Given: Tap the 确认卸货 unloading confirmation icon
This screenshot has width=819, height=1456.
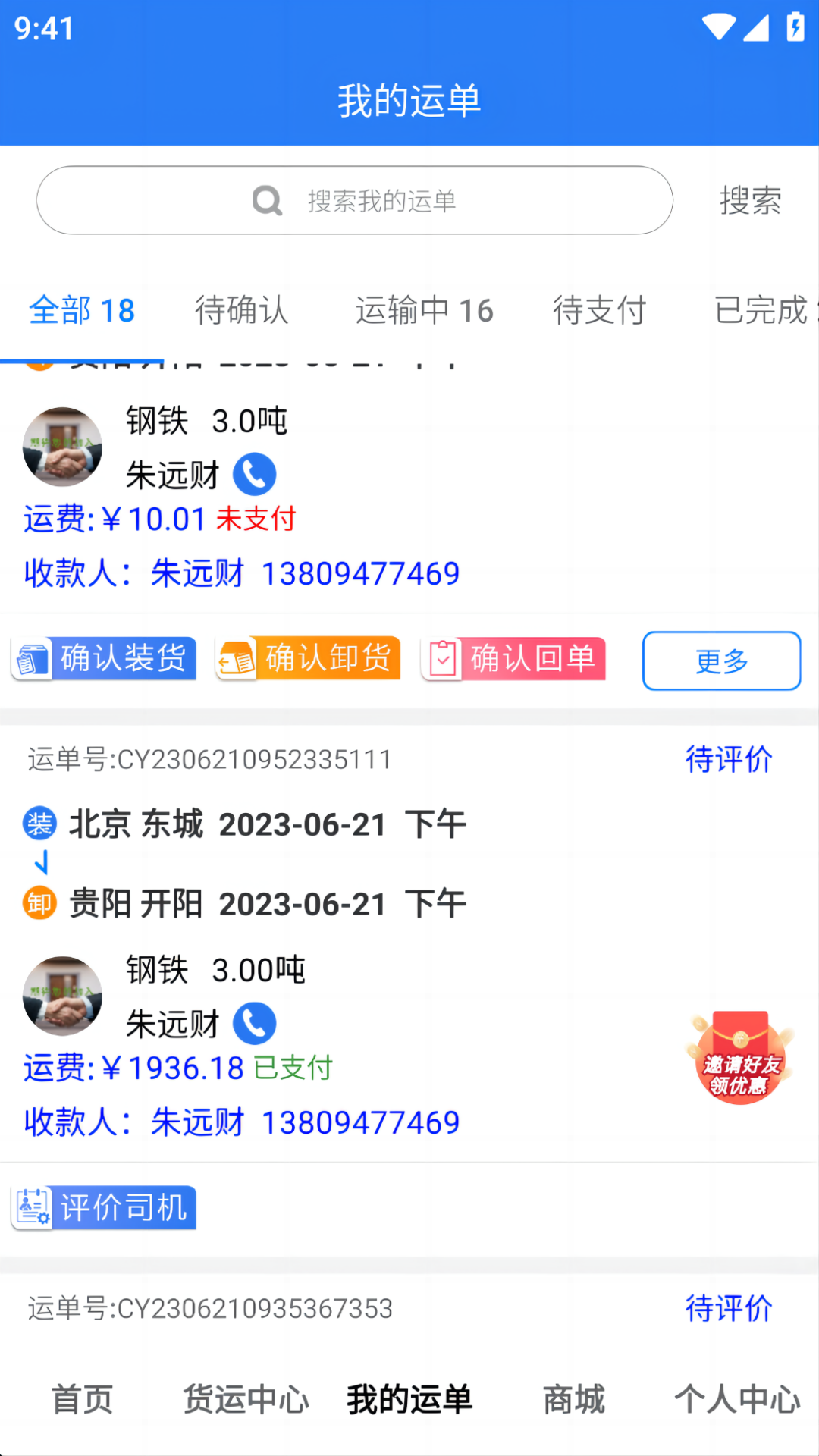Looking at the screenshot, I should tap(237, 658).
